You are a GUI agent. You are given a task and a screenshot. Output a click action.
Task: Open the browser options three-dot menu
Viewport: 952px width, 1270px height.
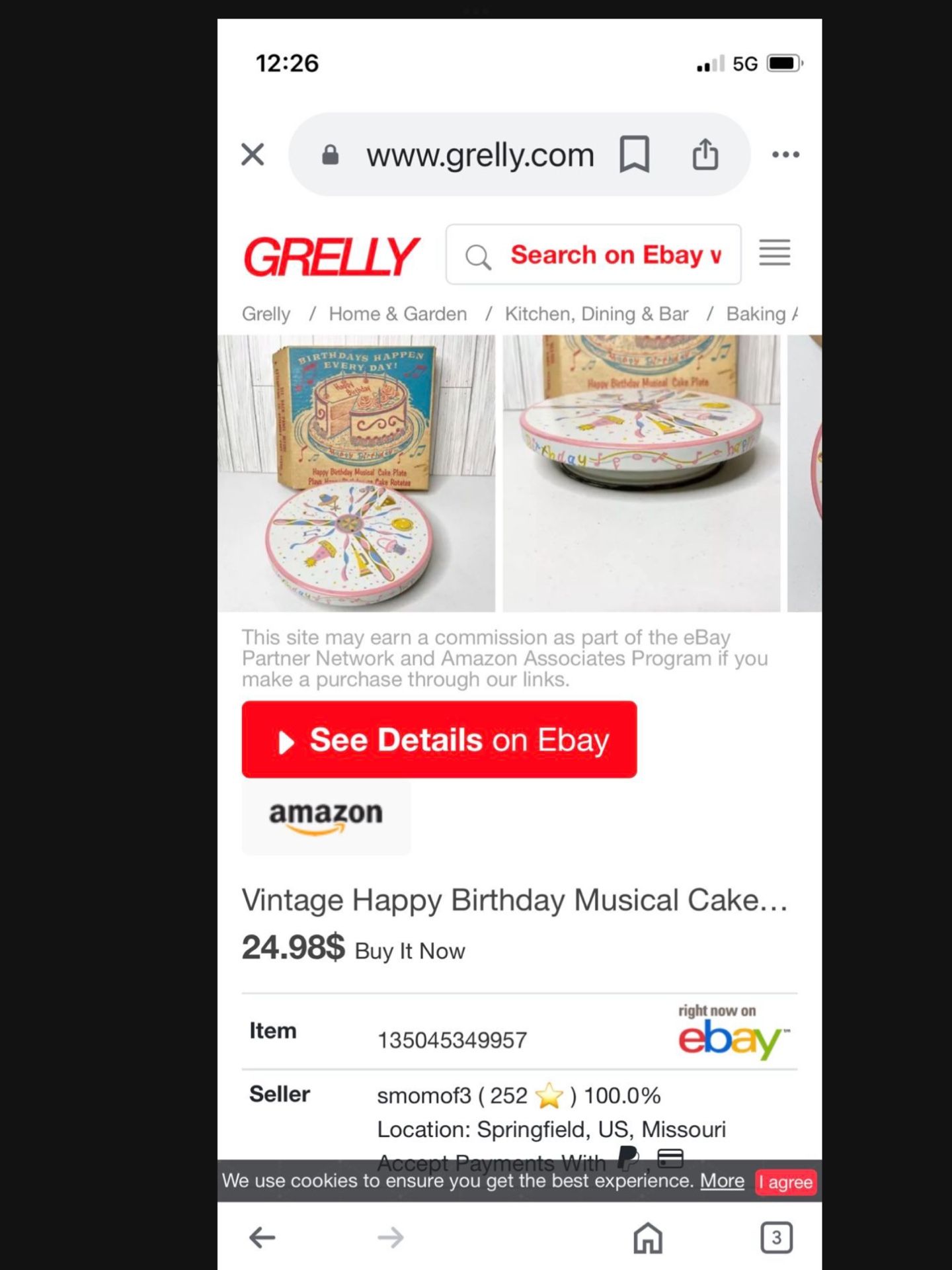click(x=785, y=154)
